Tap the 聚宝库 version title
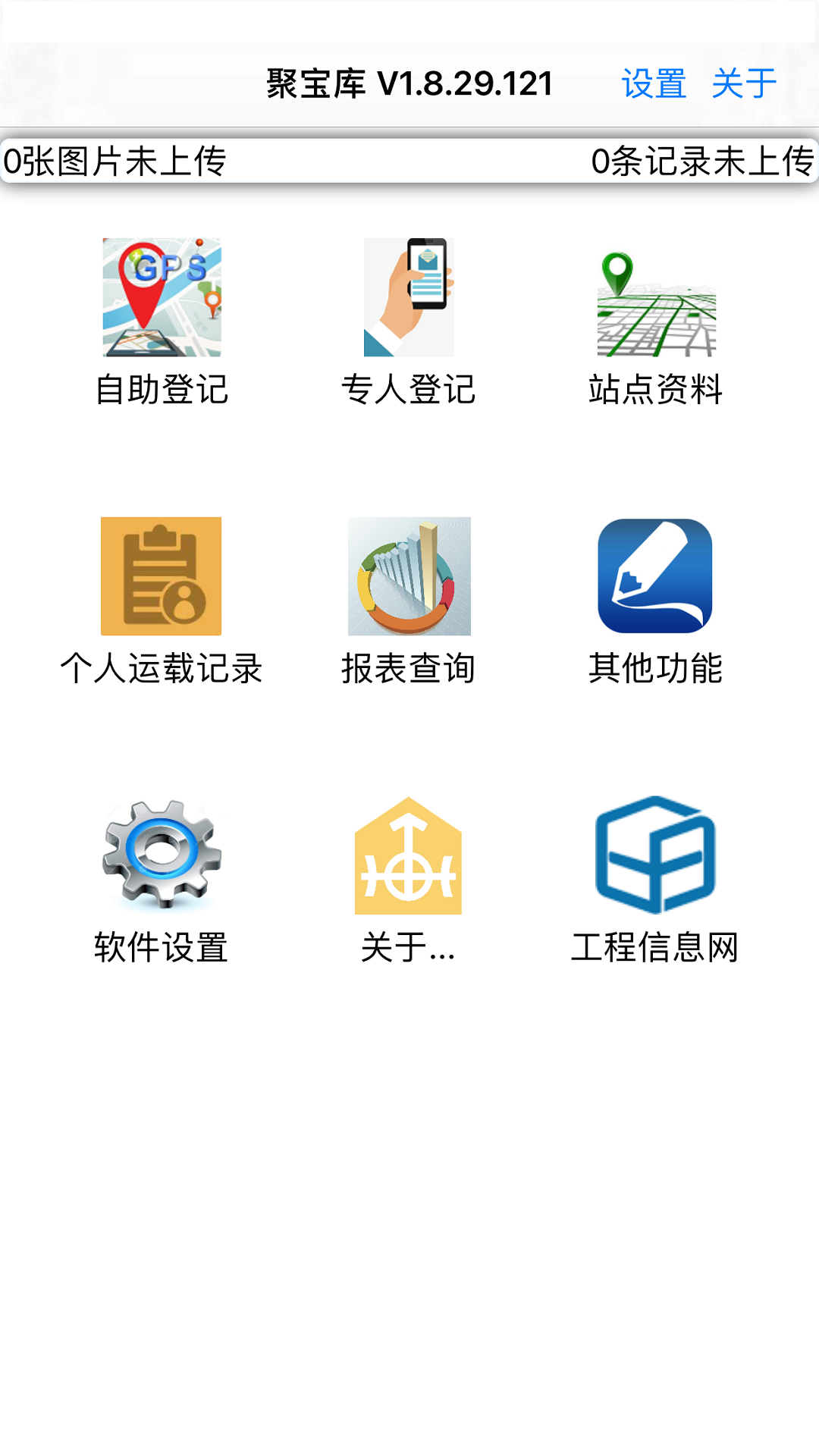This screenshot has width=819, height=1456. point(409,83)
